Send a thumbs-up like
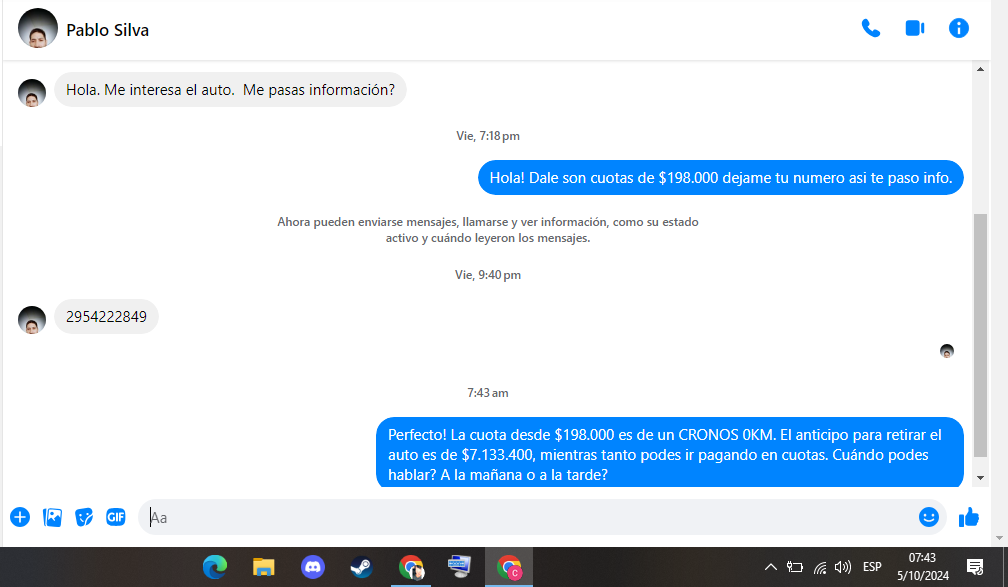1008x587 pixels. point(969,517)
